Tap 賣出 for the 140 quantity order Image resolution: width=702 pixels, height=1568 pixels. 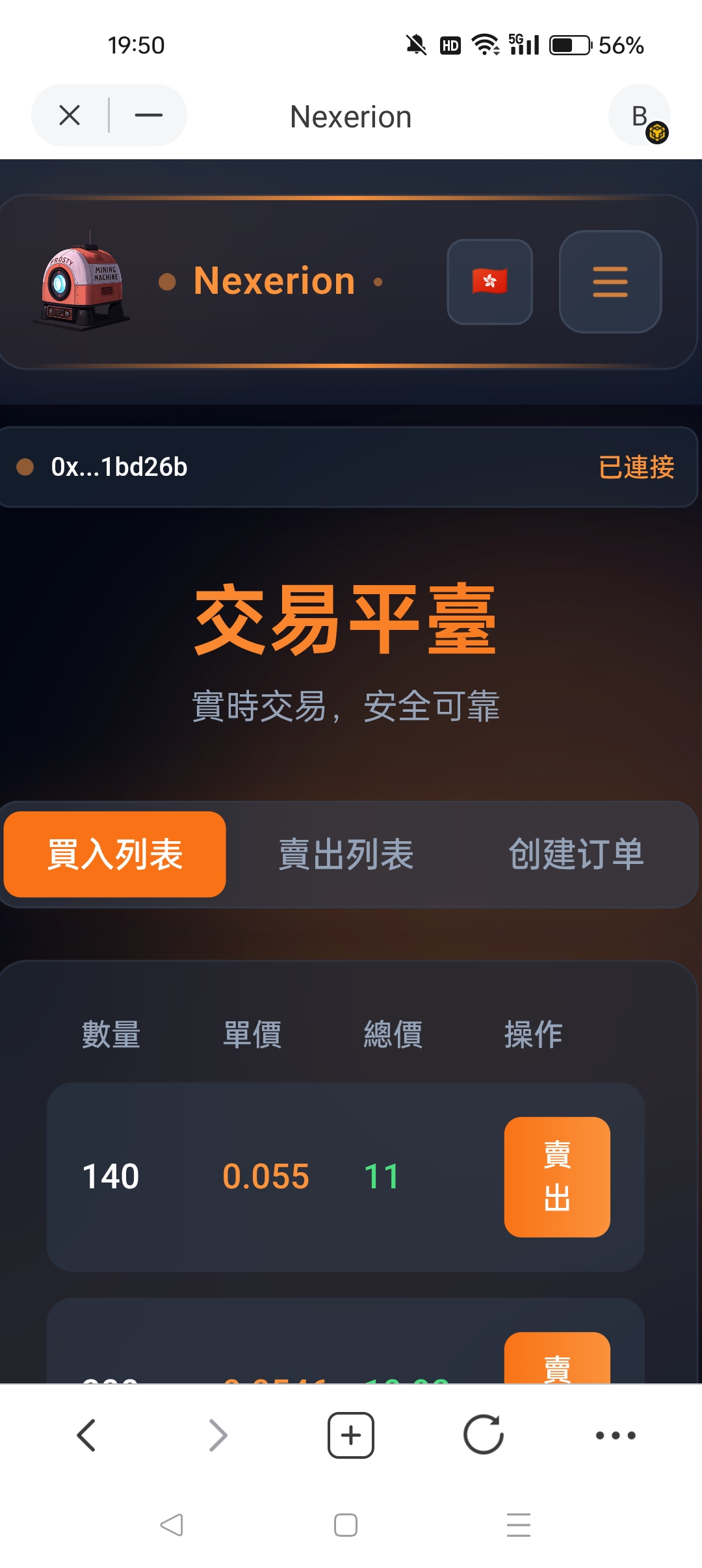click(x=557, y=1177)
